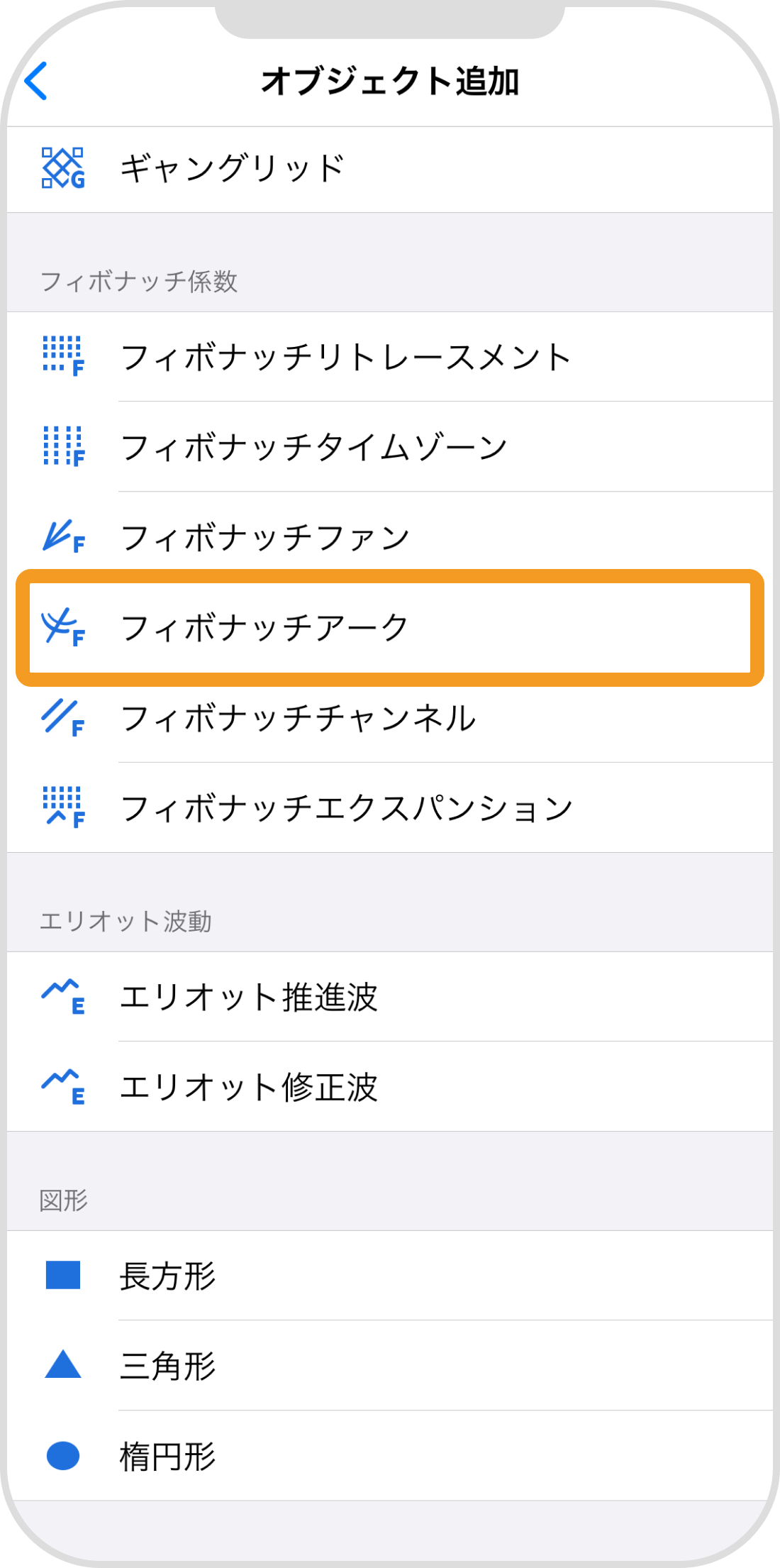The height and width of the screenshot is (1568, 780).
Task: Tap the blue square color swatch beside 長方形
Action: coord(64,1275)
